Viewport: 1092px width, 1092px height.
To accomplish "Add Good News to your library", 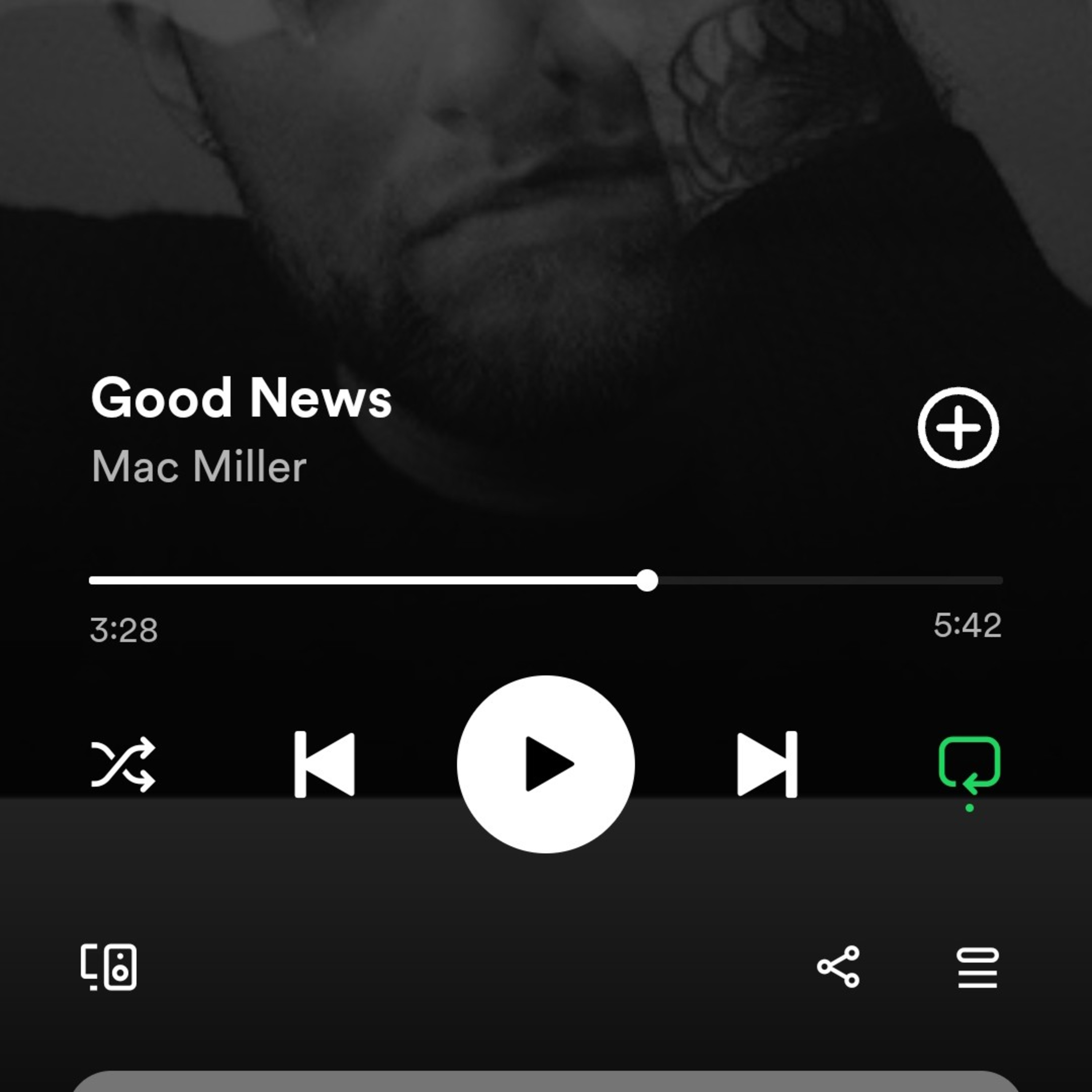I will pos(958,427).
